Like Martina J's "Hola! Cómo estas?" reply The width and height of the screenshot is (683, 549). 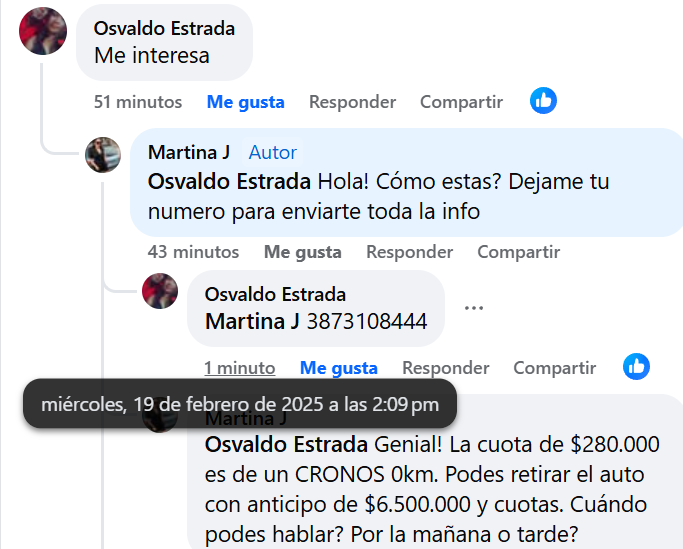point(302,252)
